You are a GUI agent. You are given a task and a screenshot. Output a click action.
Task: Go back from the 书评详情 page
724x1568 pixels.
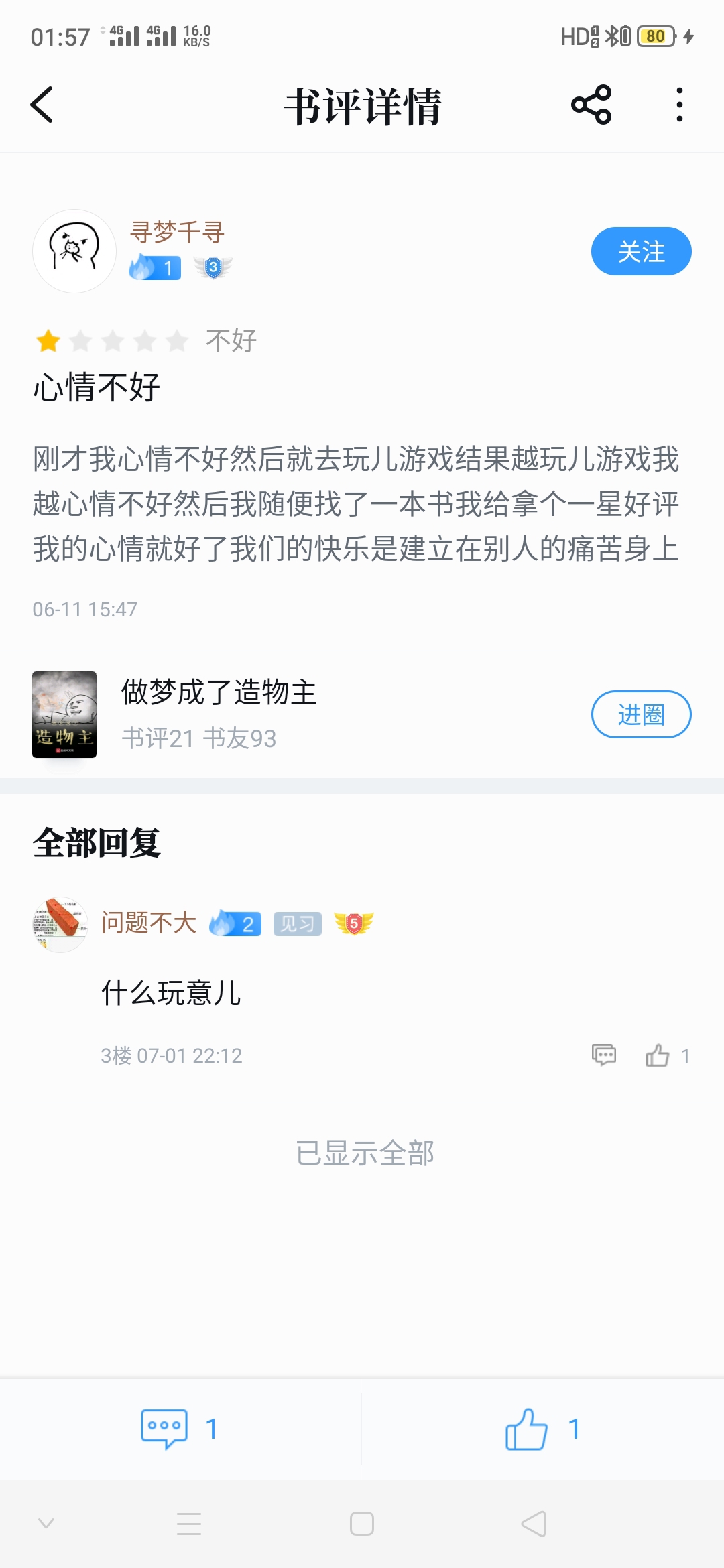point(42,105)
